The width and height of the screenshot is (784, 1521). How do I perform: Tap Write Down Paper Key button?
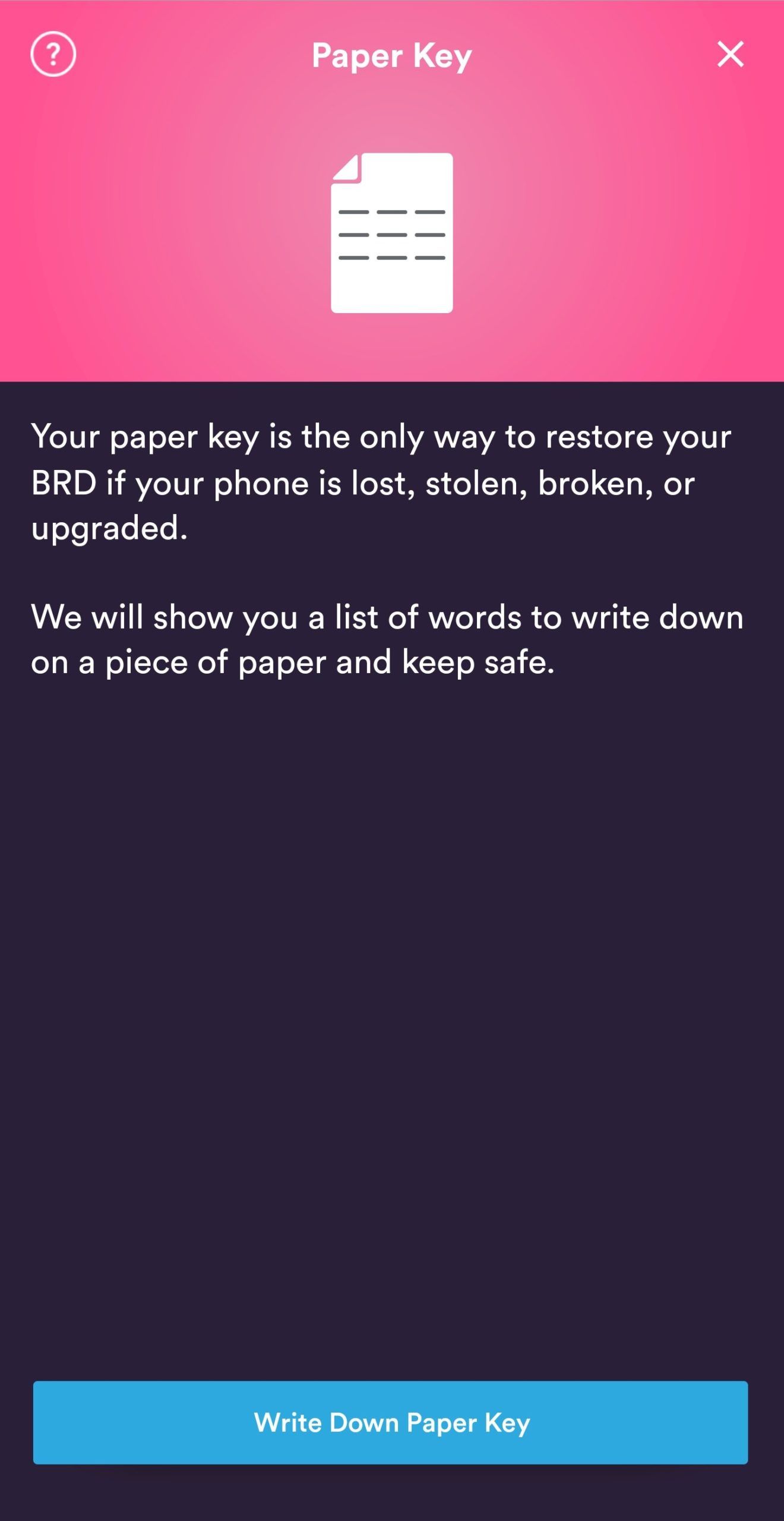[390, 1422]
